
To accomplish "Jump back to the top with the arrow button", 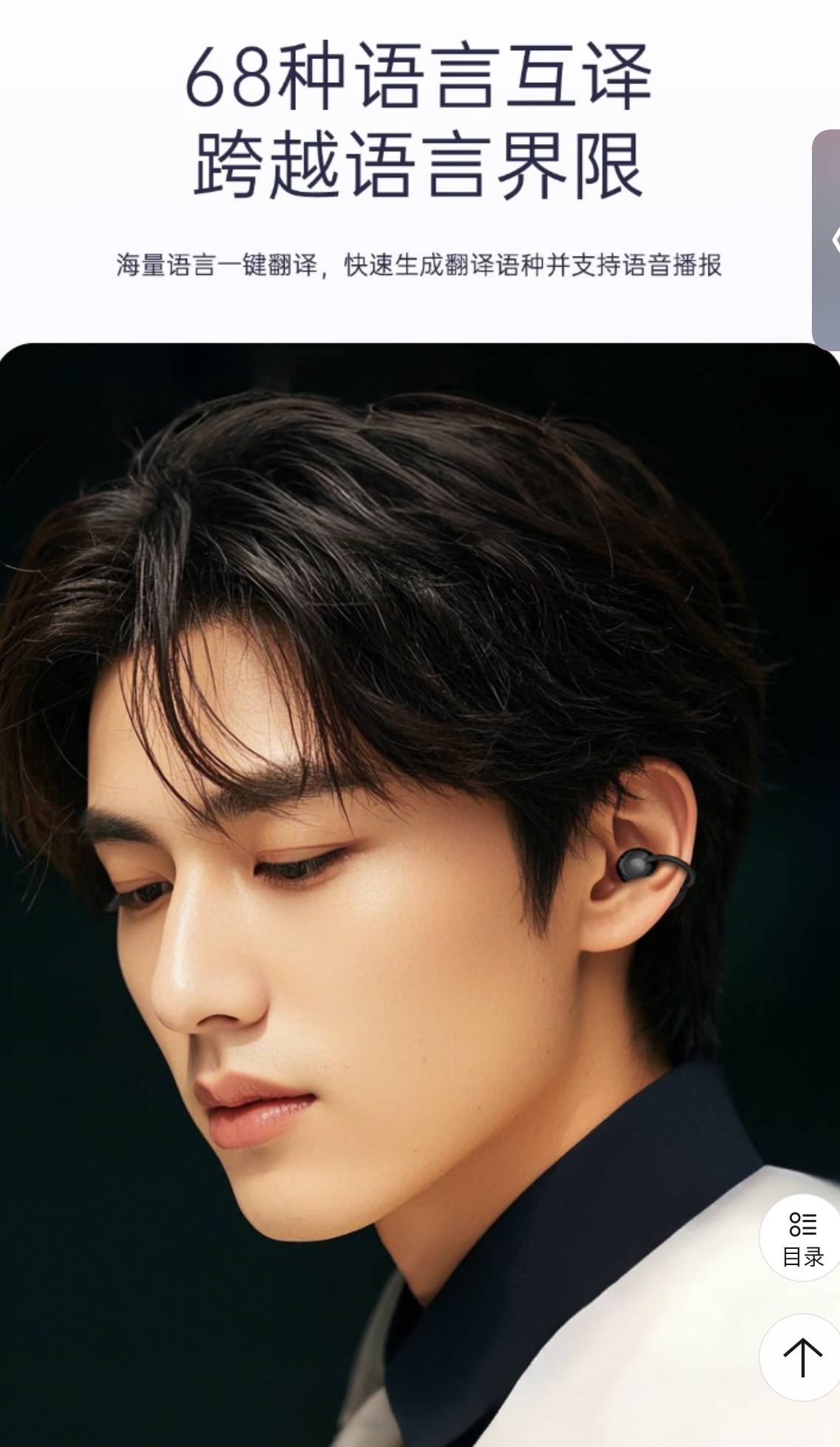I will point(802,1356).
